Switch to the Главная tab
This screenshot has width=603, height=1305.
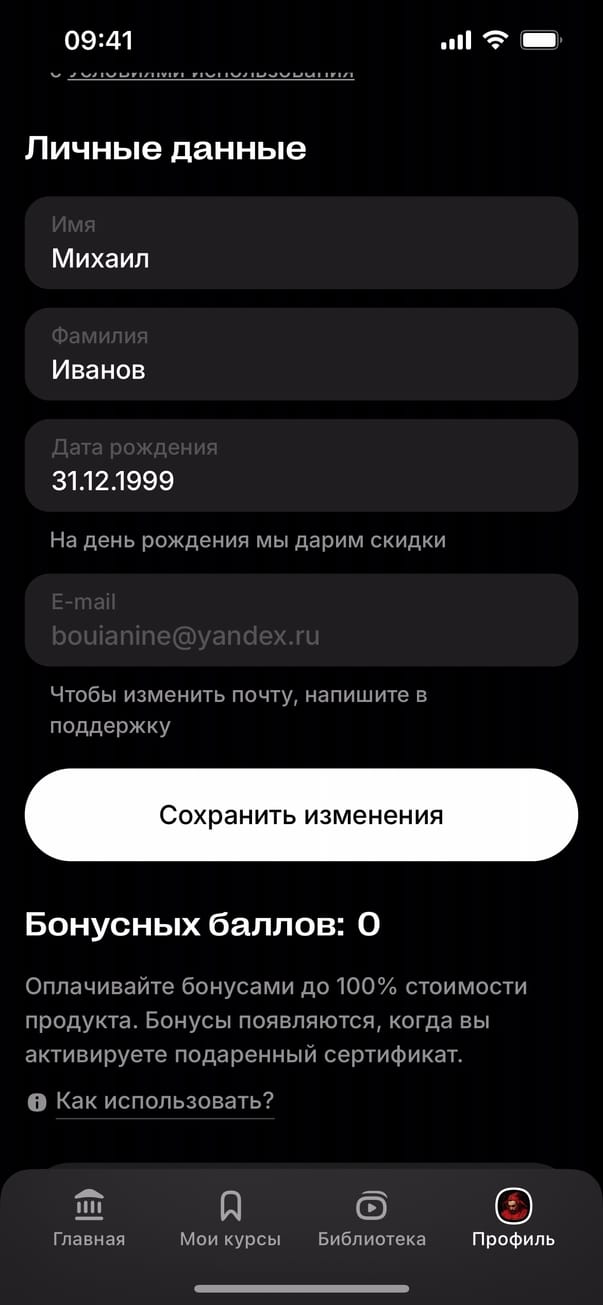click(89, 1219)
